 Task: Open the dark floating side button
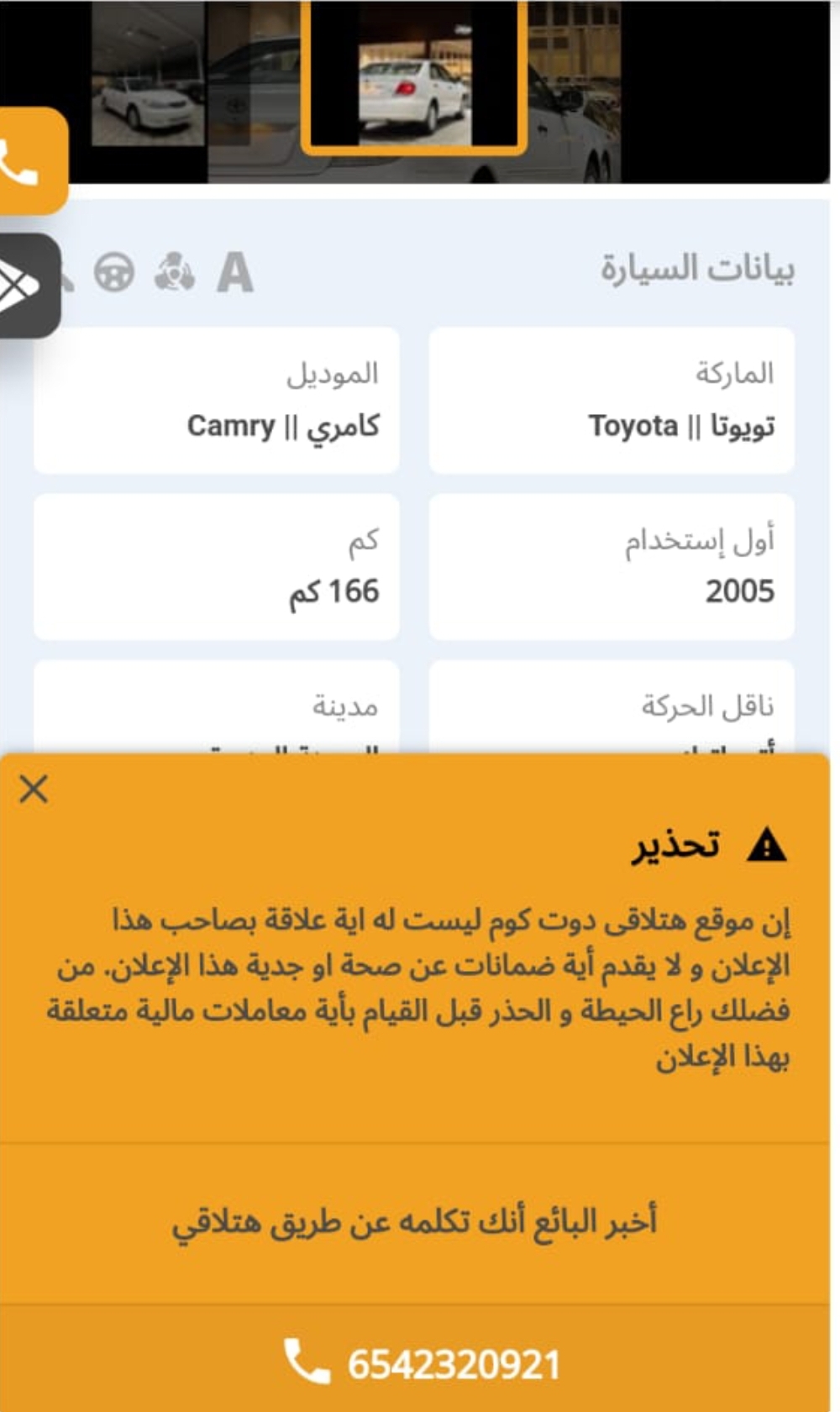coord(29,286)
